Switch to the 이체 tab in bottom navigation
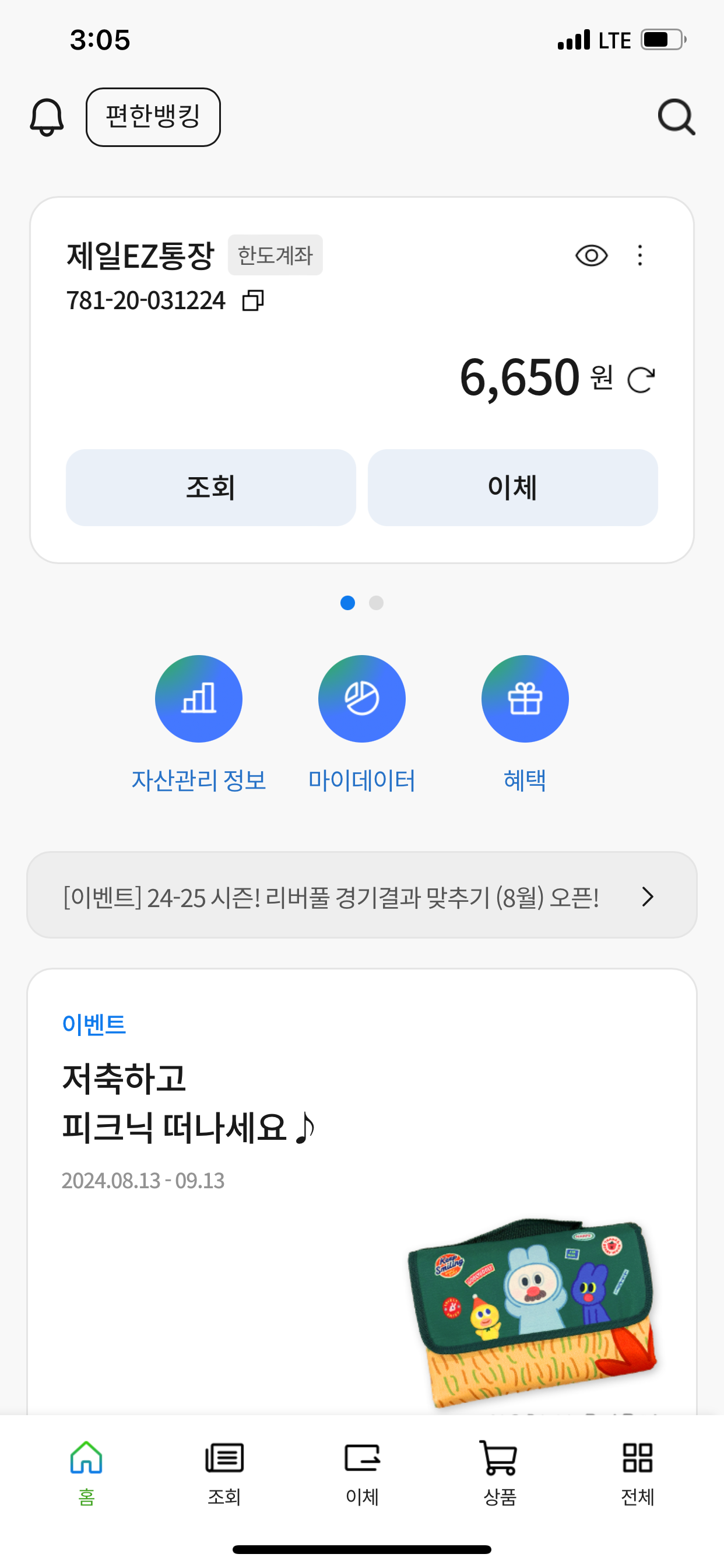Viewport: 724px width, 1568px height. point(362,1471)
